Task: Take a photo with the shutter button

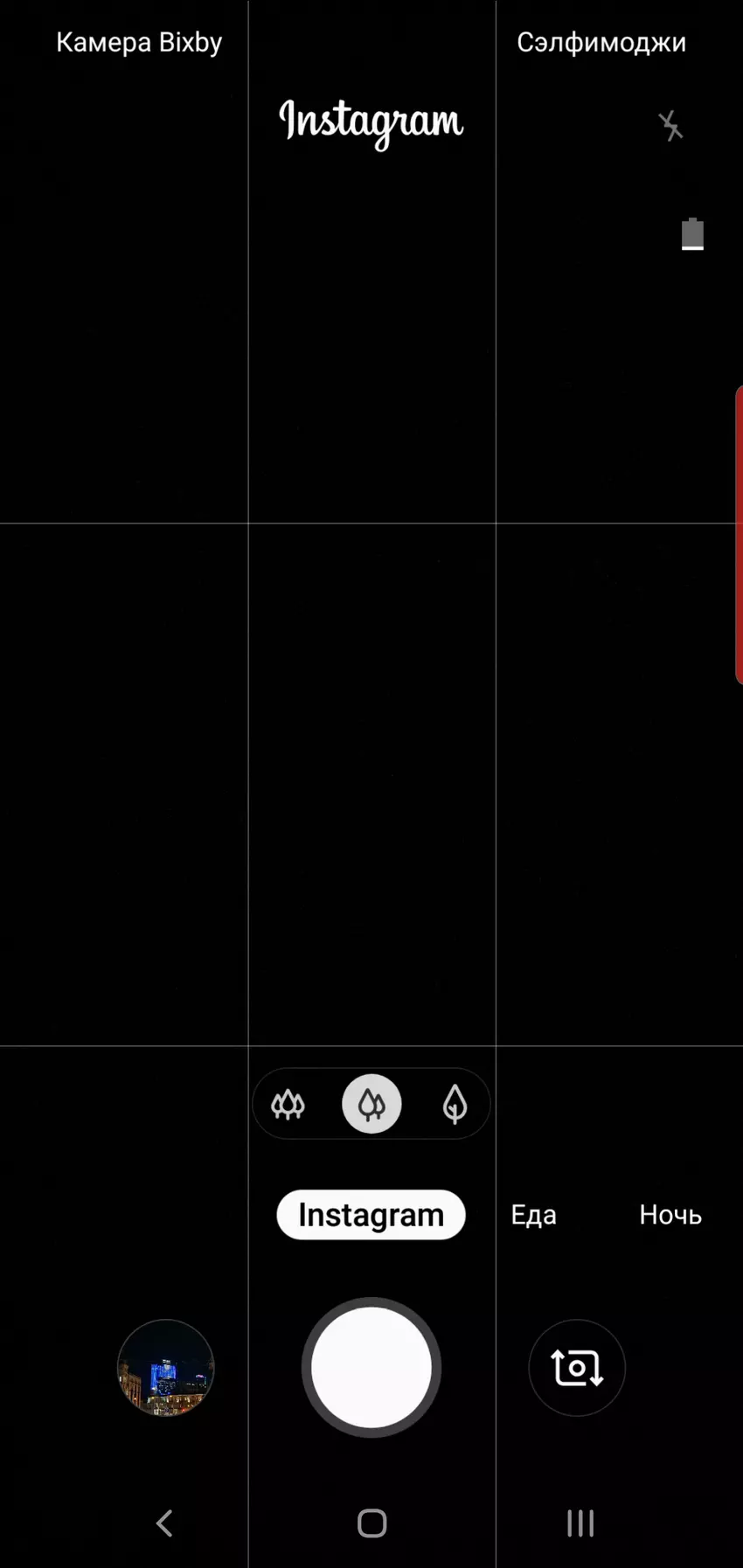Action: (x=371, y=1368)
